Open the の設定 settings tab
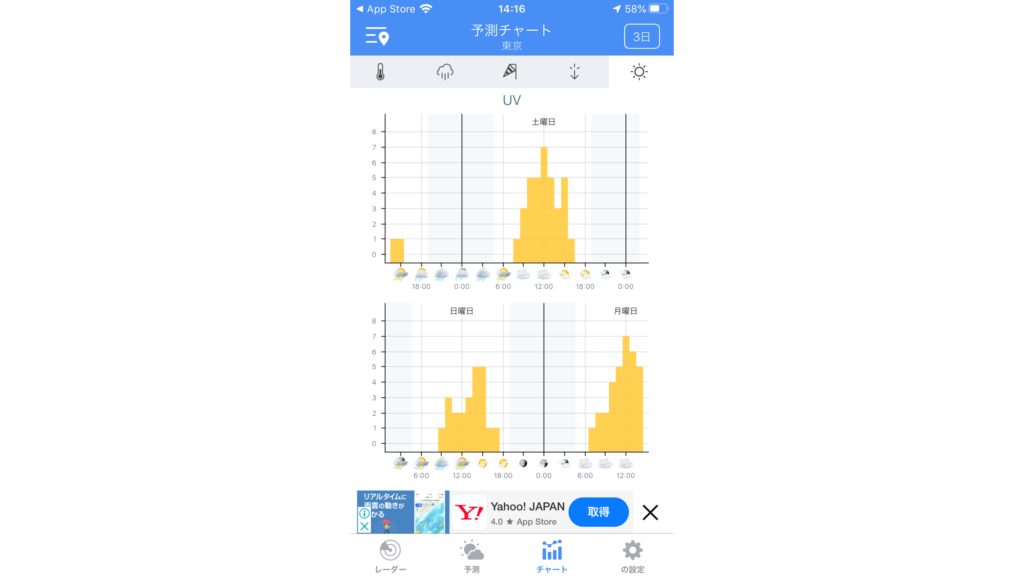The image size is (1024, 576). [632, 556]
